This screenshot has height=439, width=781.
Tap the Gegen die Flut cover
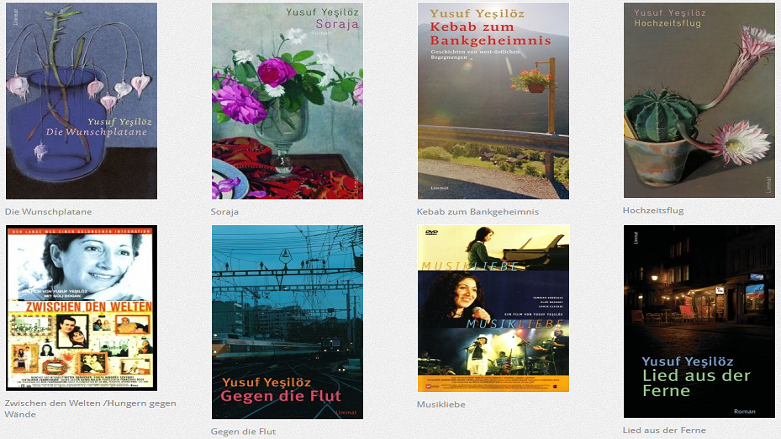pos(287,321)
